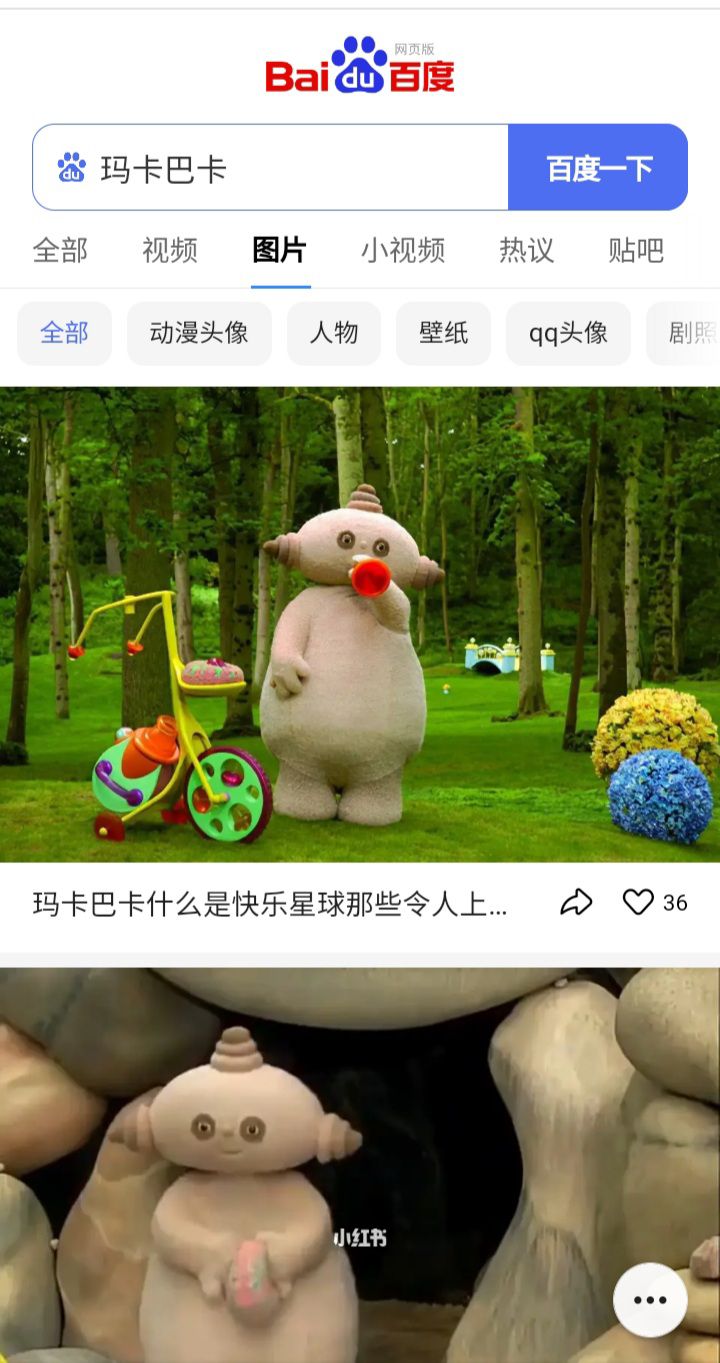The image size is (720, 1363).
Task: Open the 热议 tab
Action: [526, 250]
